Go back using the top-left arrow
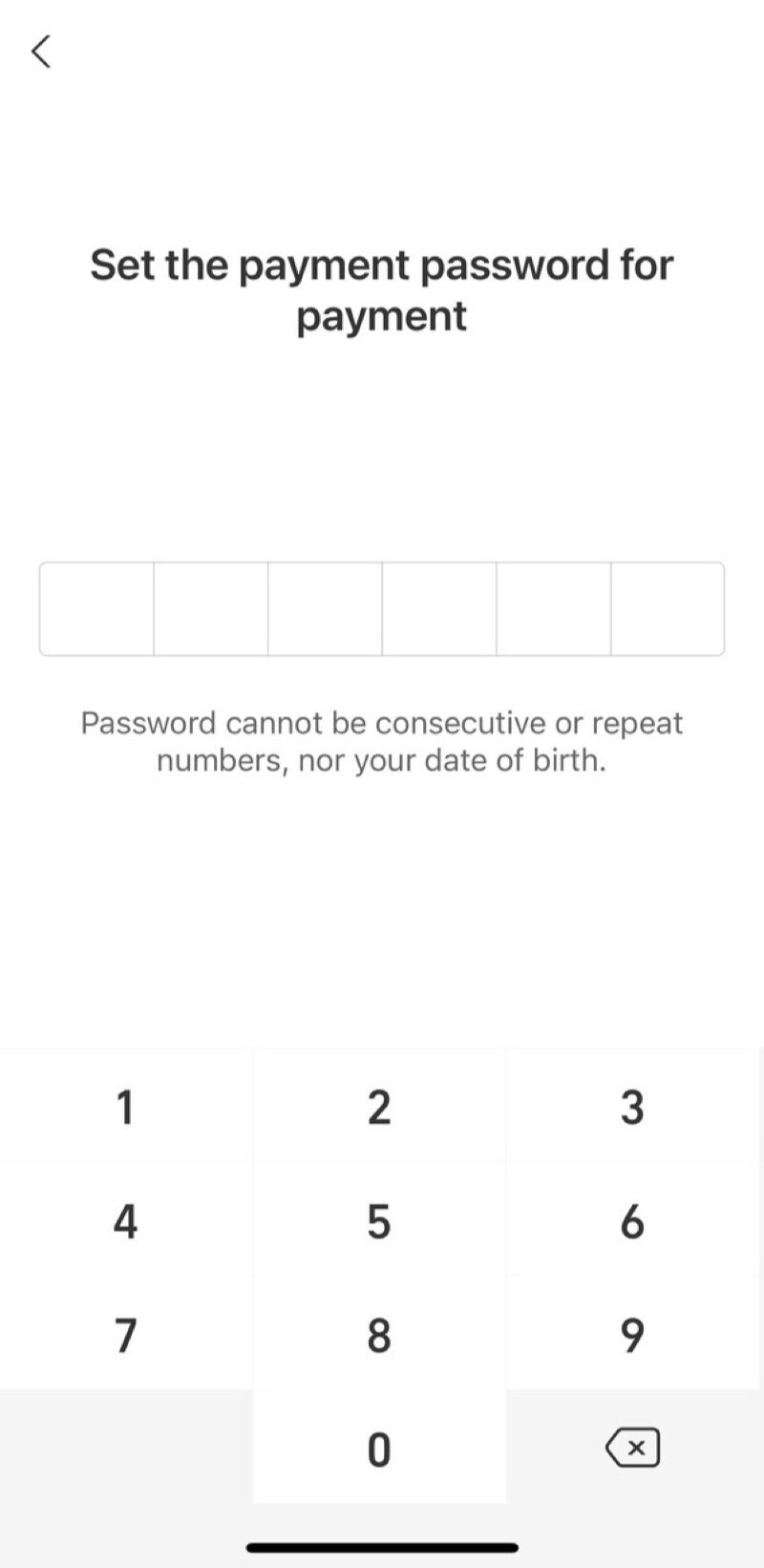 (41, 52)
